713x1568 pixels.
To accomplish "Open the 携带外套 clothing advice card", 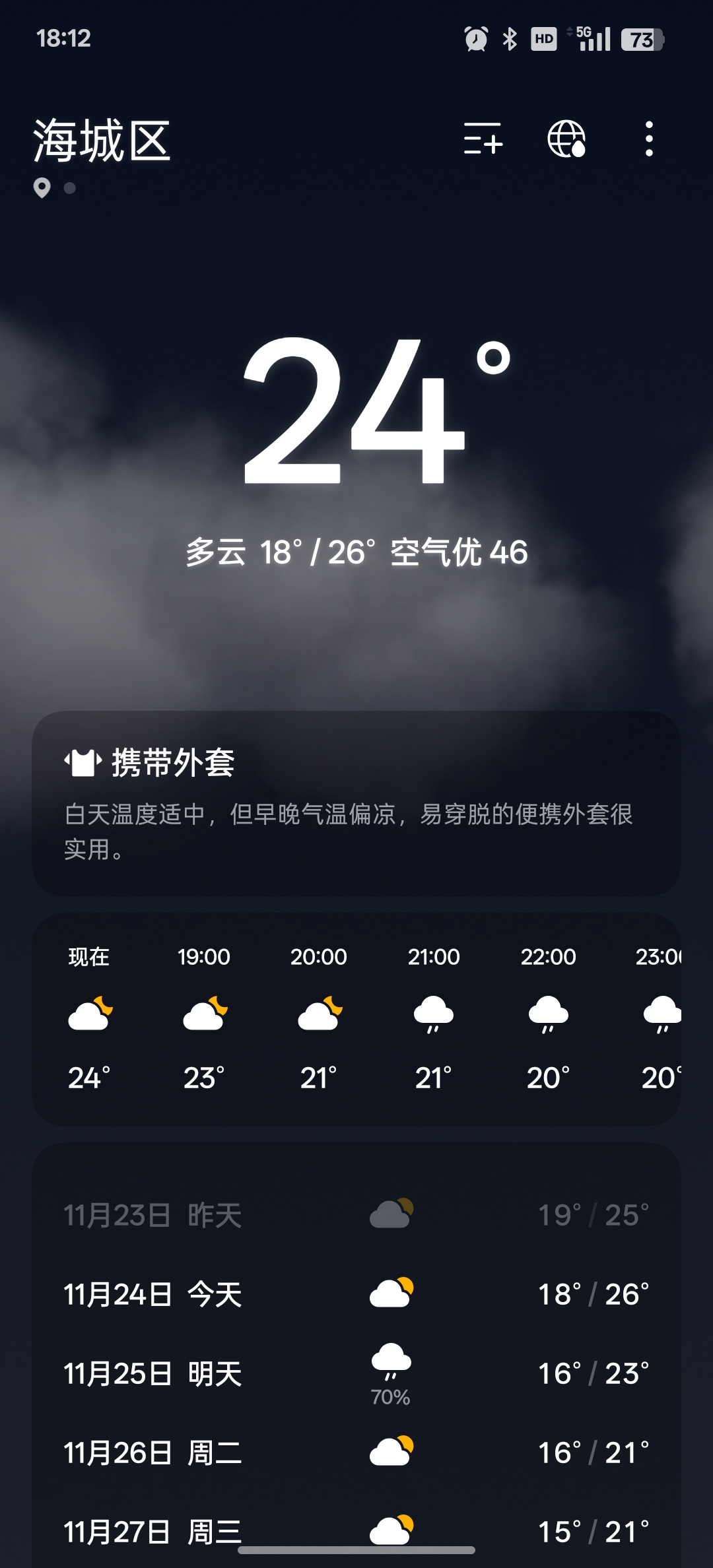I will click(x=356, y=803).
